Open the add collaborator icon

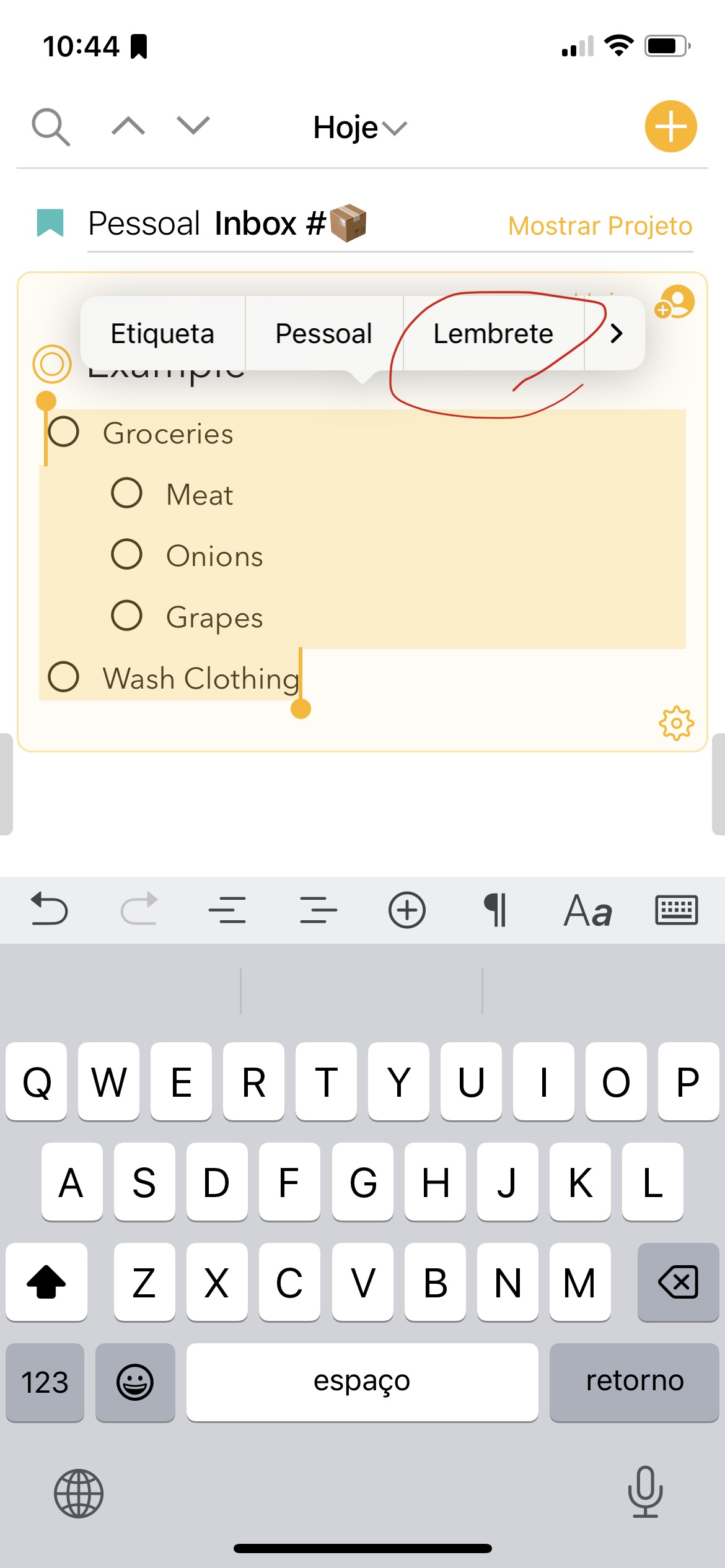(x=675, y=302)
